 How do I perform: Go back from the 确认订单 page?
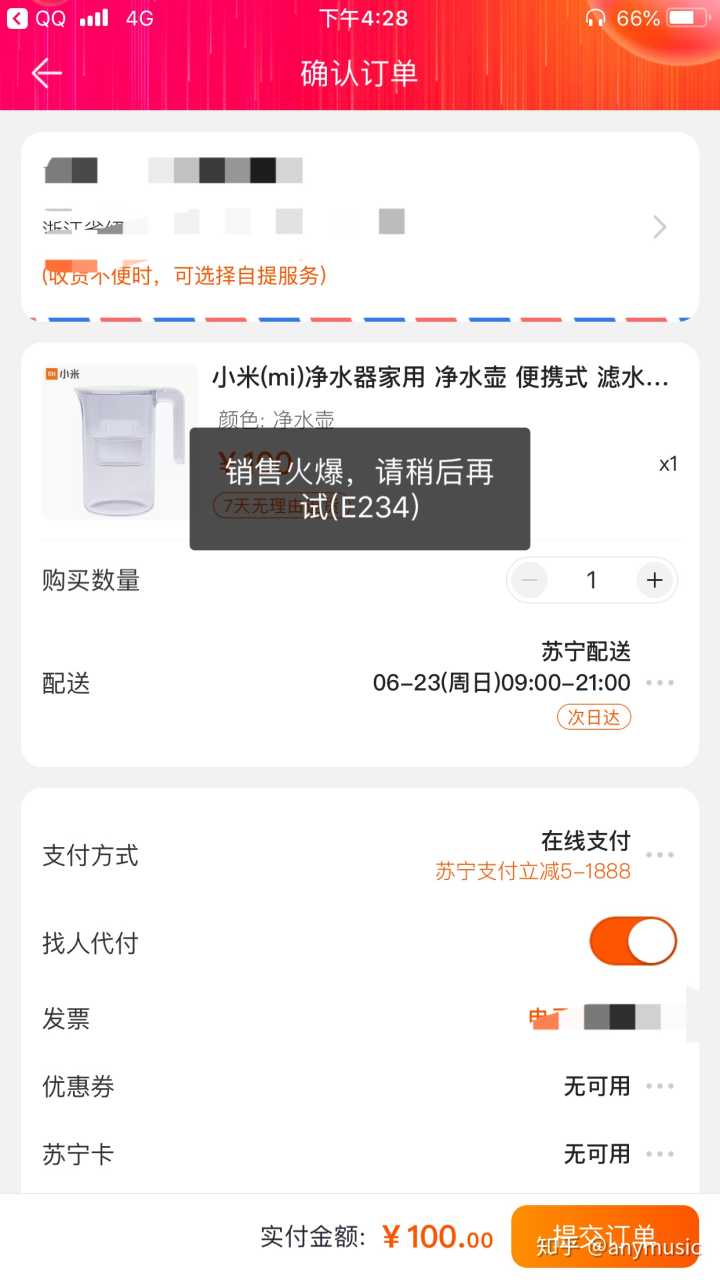(47, 73)
